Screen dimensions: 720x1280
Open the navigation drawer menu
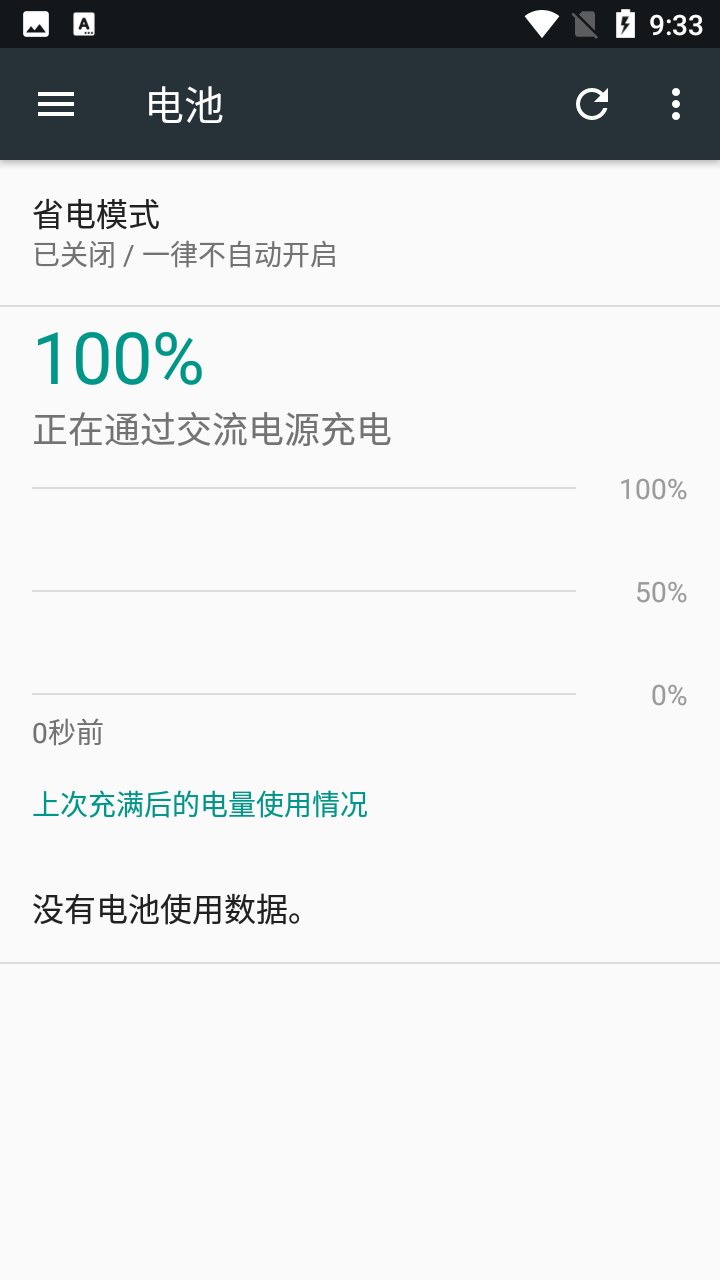point(56,104)
